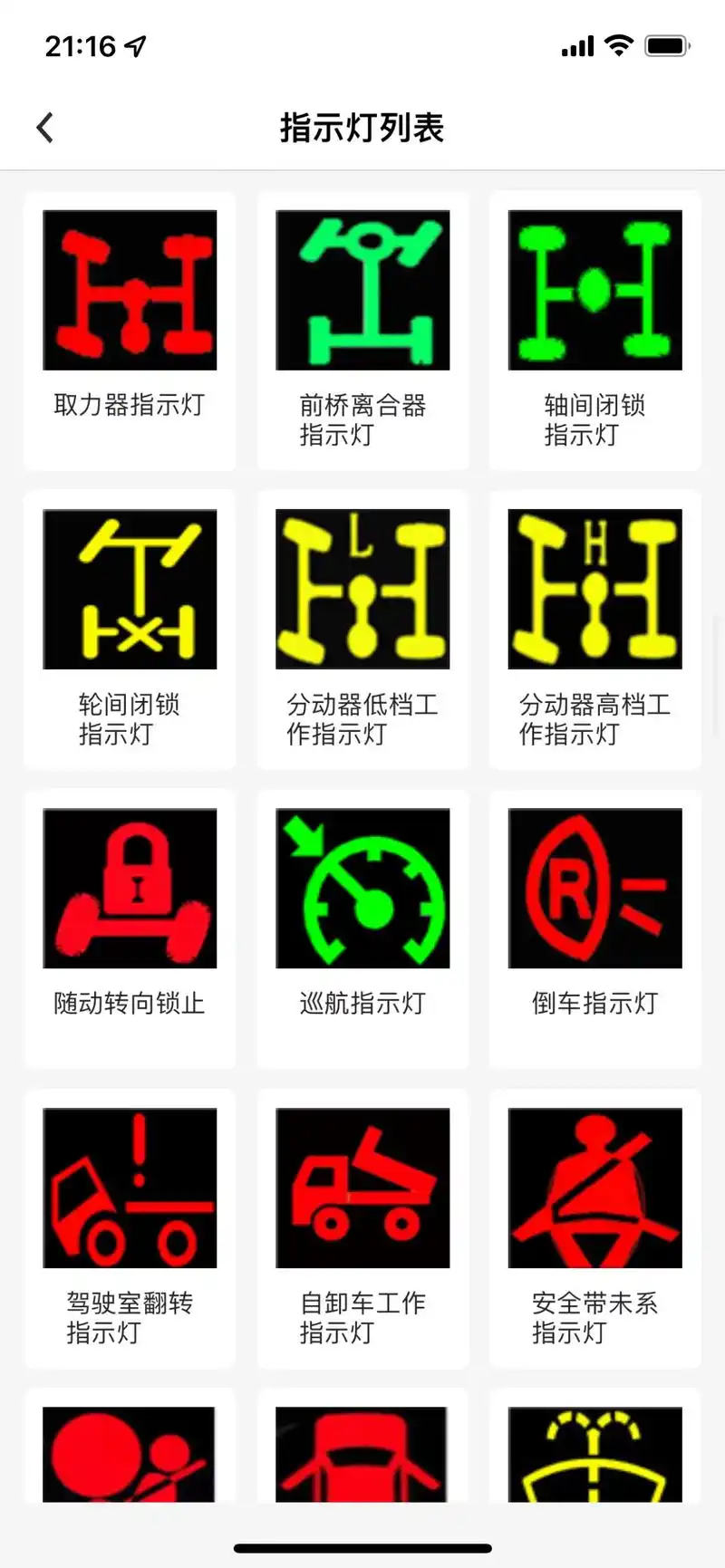View the 轴间闭锁指示灯 indicator
Image resolution: width=725 pixels, height=1568 pixels.
tap(594, 289)
